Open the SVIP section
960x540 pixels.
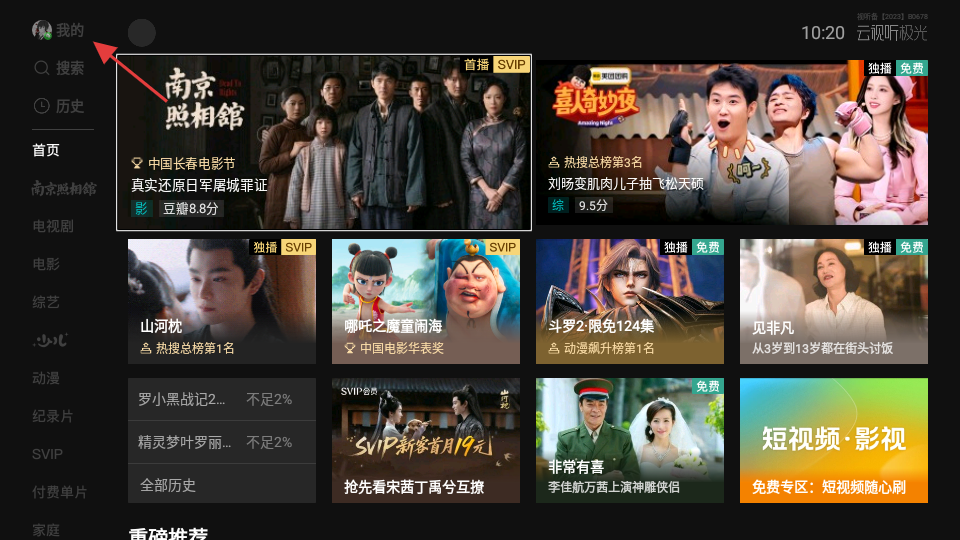pyautogui.click(x=47, y=454)
